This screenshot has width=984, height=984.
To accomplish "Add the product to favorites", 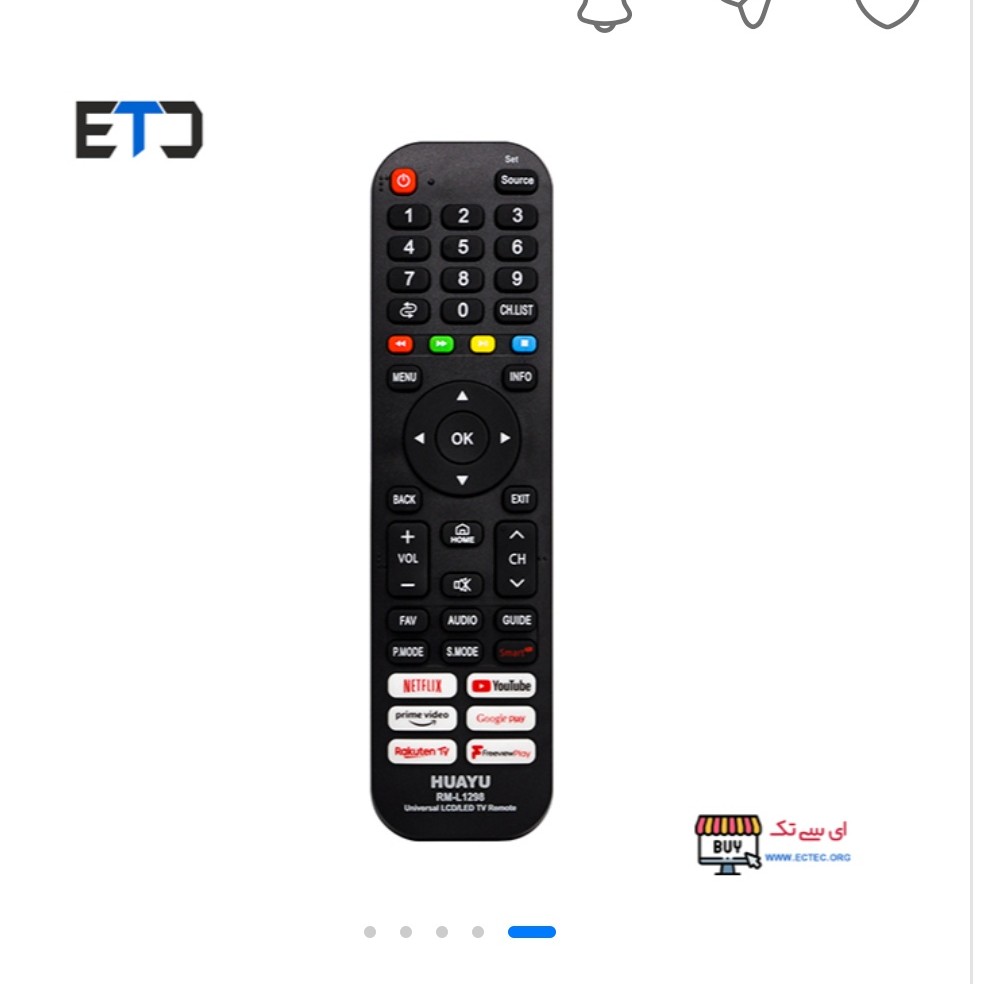I will (x=886, y=10).
